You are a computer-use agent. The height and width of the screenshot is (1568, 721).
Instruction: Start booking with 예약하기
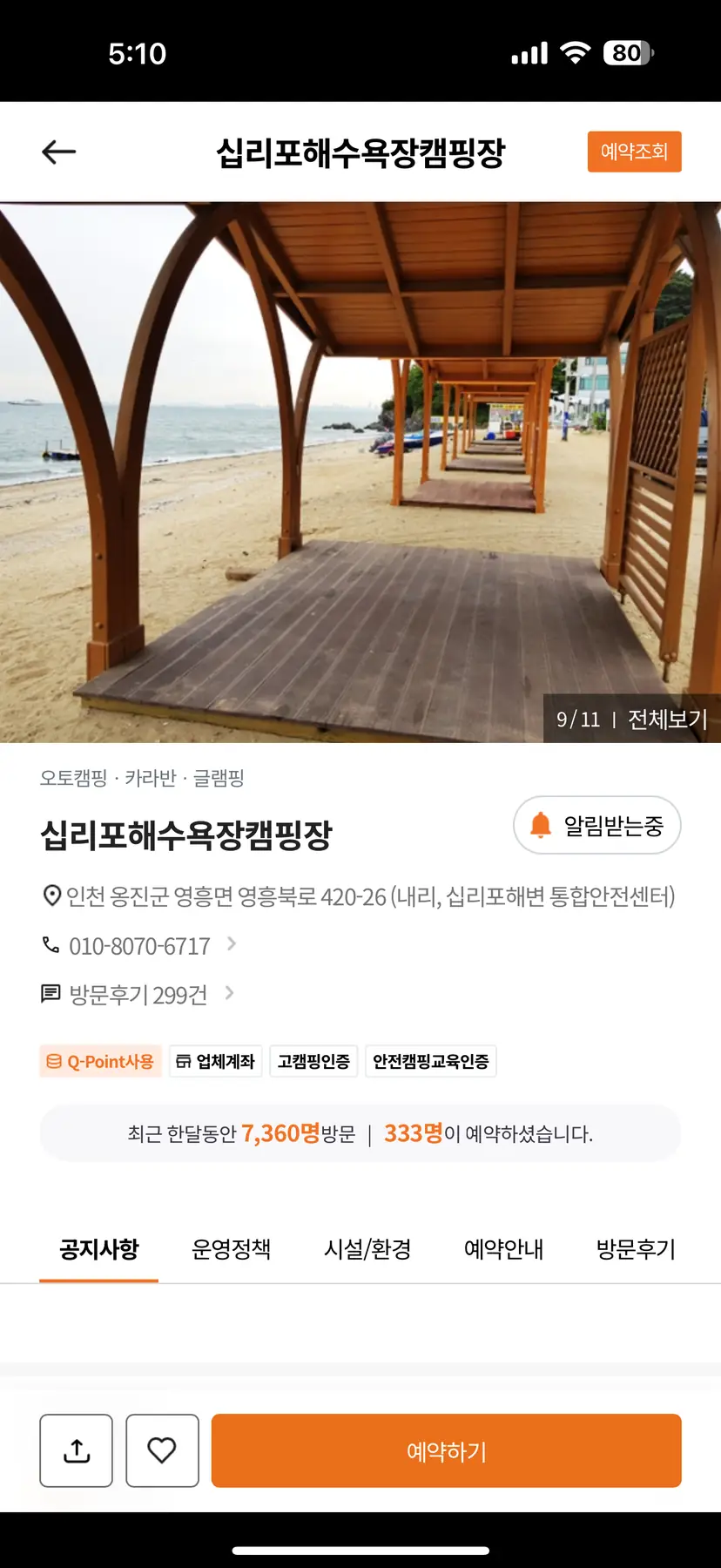[x=446, y=1450]
